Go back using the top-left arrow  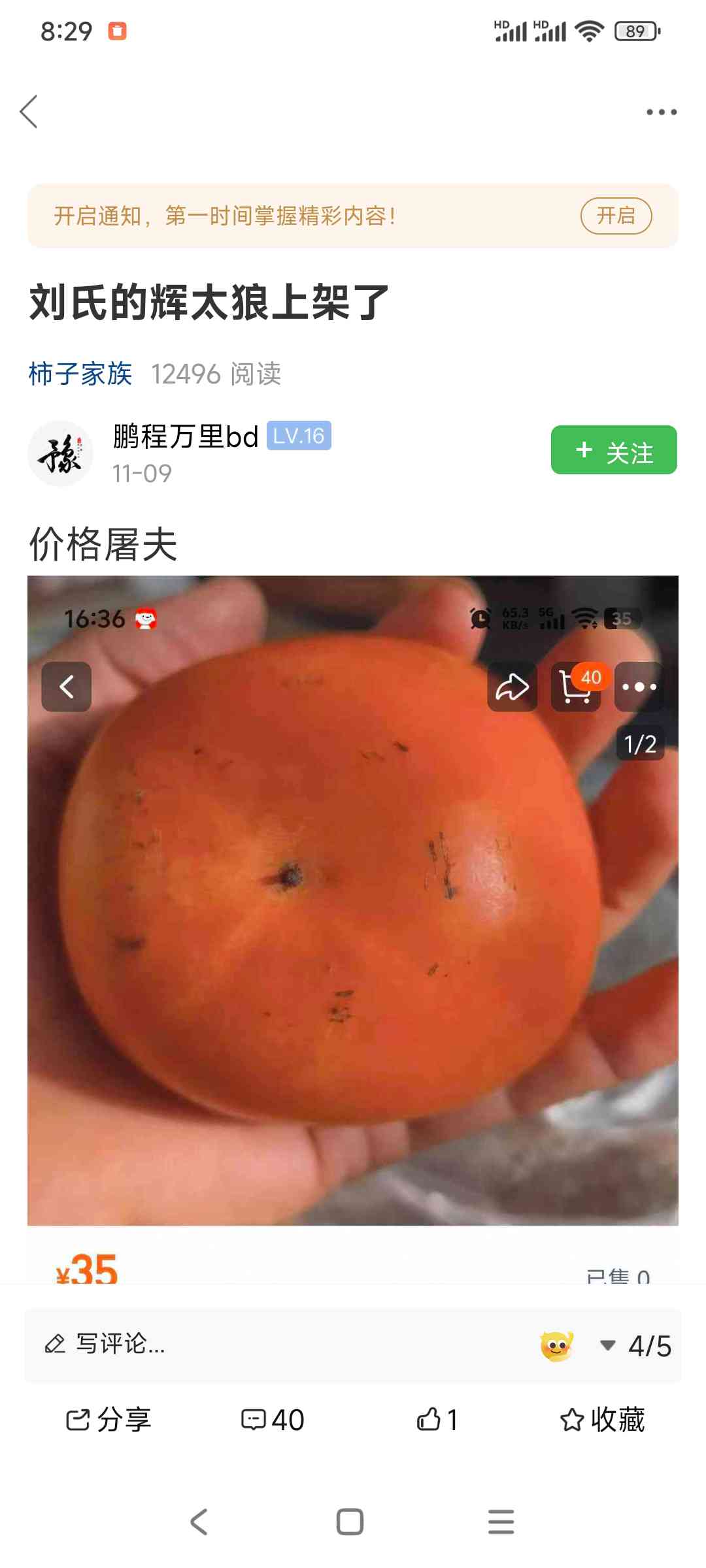tap(29, 112)
